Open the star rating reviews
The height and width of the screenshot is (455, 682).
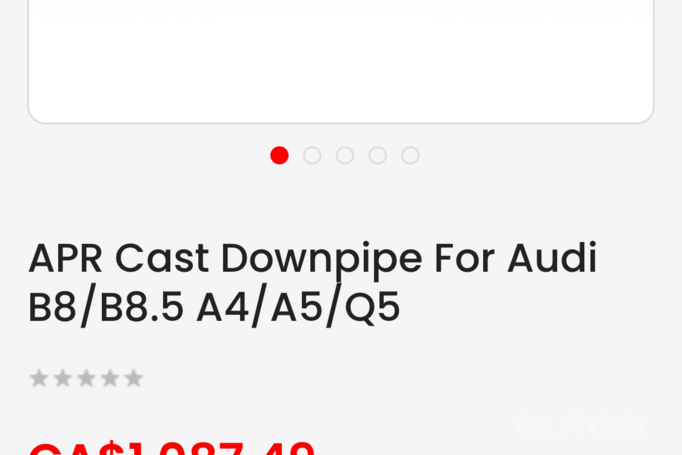point(86,378)
